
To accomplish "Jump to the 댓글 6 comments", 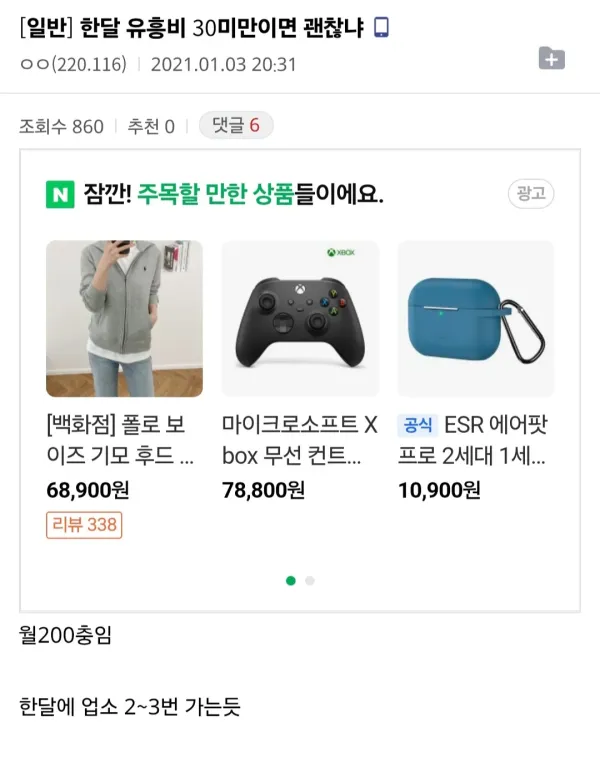I will tap(236, 126).
